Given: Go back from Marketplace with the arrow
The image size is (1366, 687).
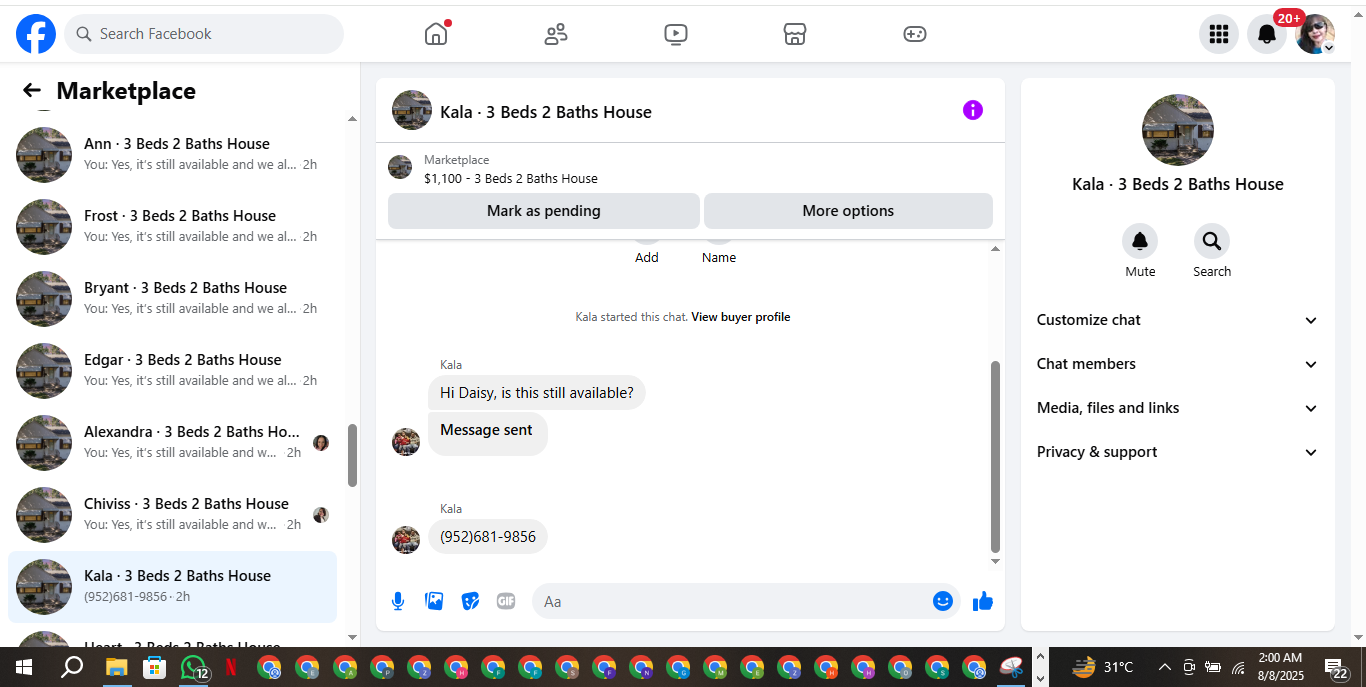Looking at the screenshot, I should [32, 91].
